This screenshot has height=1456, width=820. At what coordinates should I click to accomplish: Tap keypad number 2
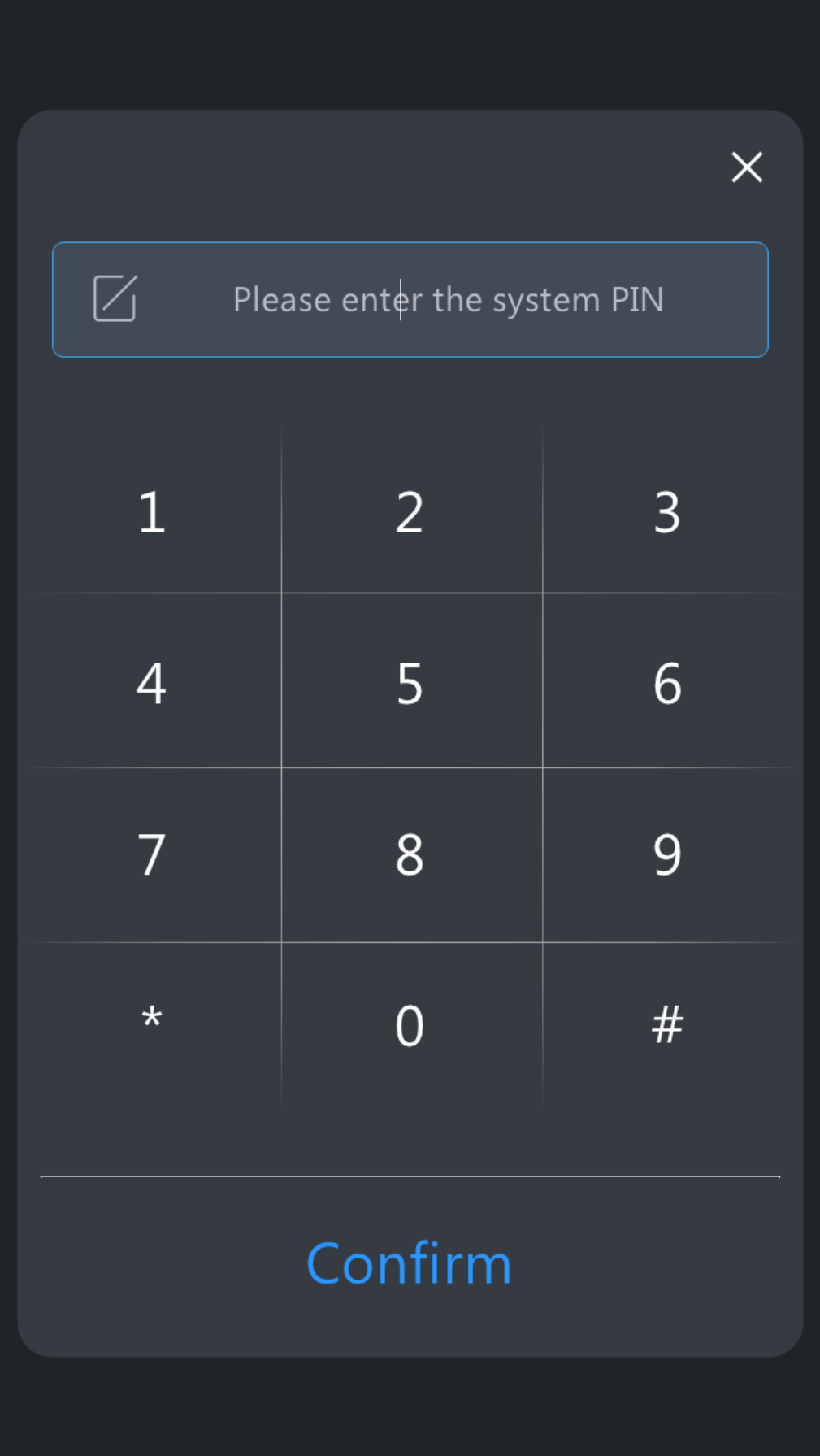[411, 512]
